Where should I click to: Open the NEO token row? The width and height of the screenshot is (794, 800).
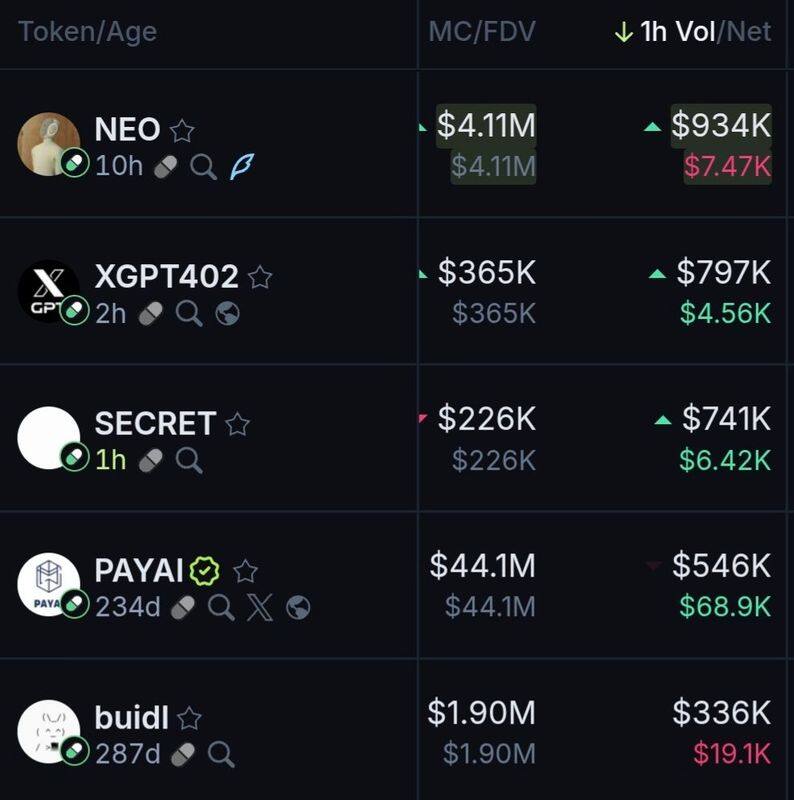[127, 130]
